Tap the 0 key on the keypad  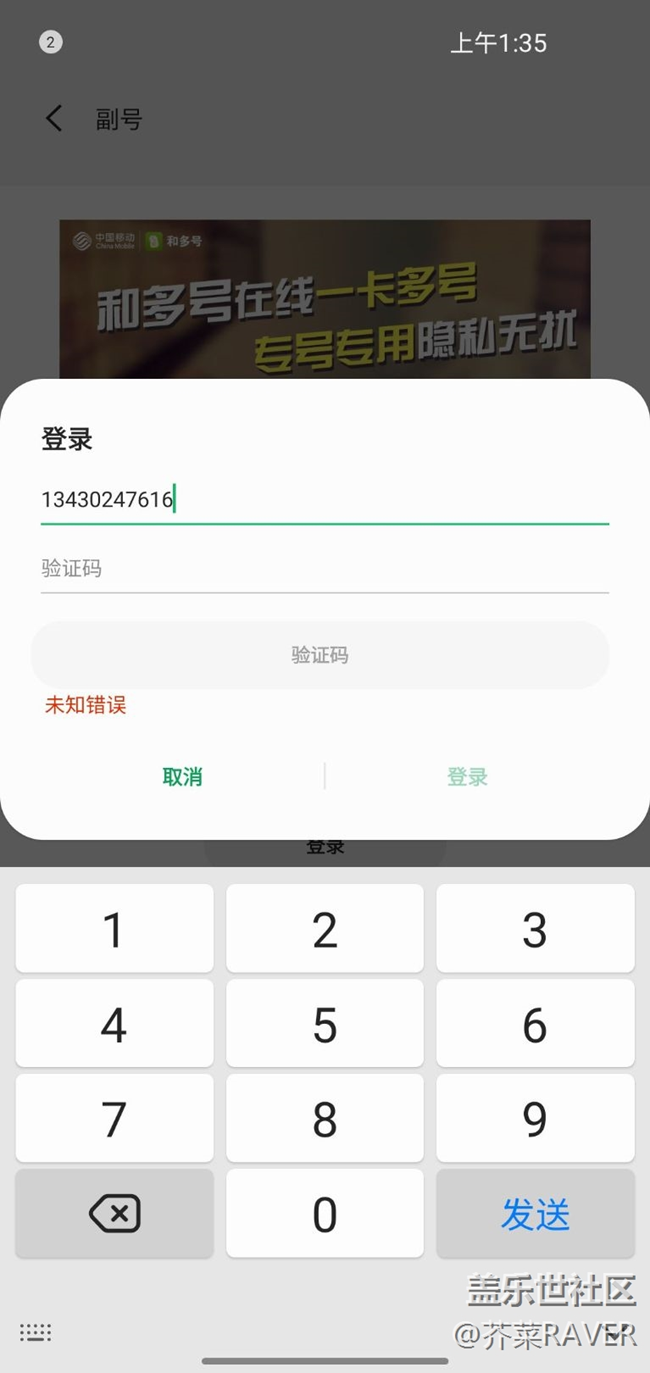pyautogui.click(x=324, y=1214)
